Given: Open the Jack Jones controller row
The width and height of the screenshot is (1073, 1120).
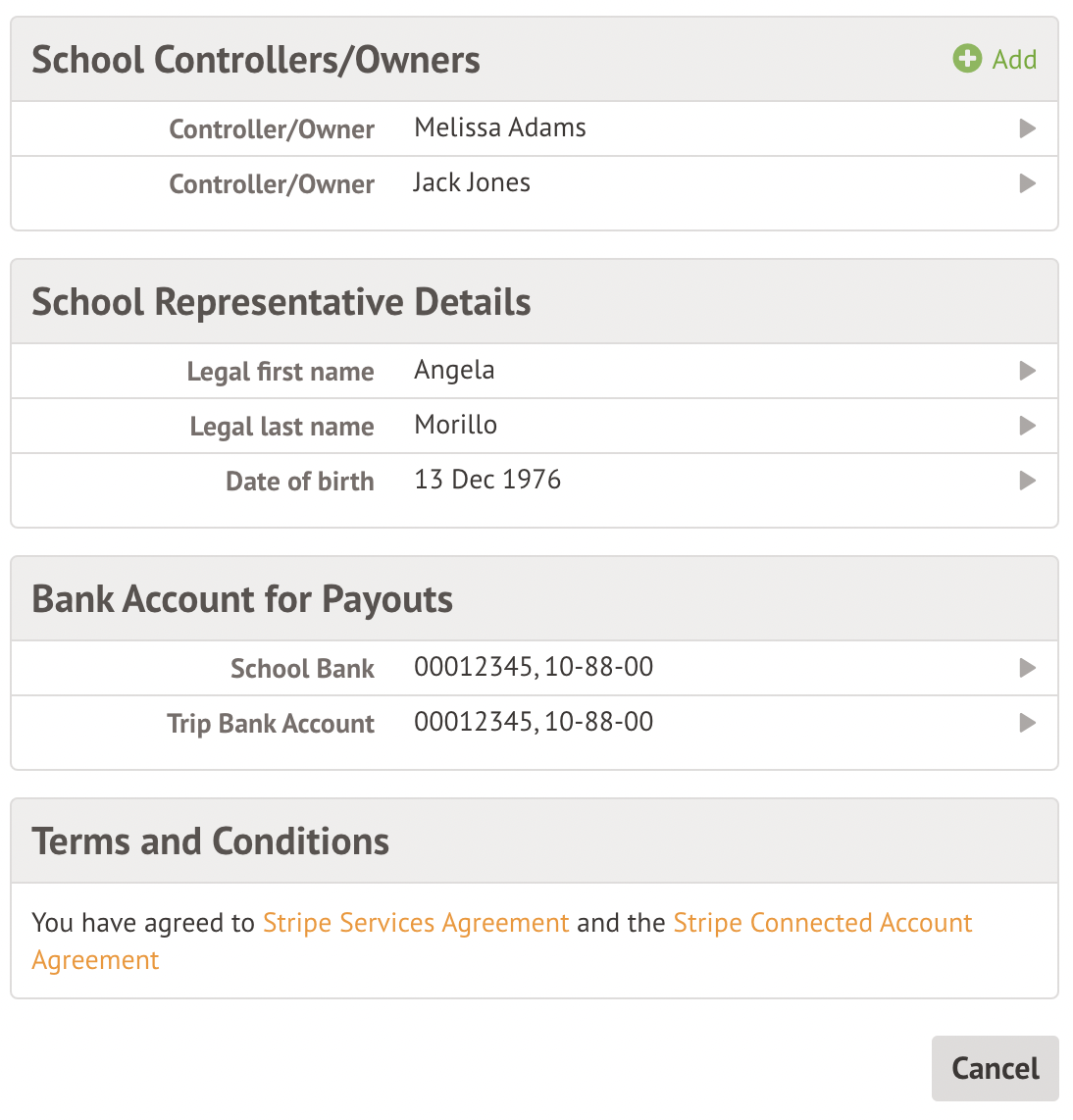Looking at the screenshot, I should point(535,183).
